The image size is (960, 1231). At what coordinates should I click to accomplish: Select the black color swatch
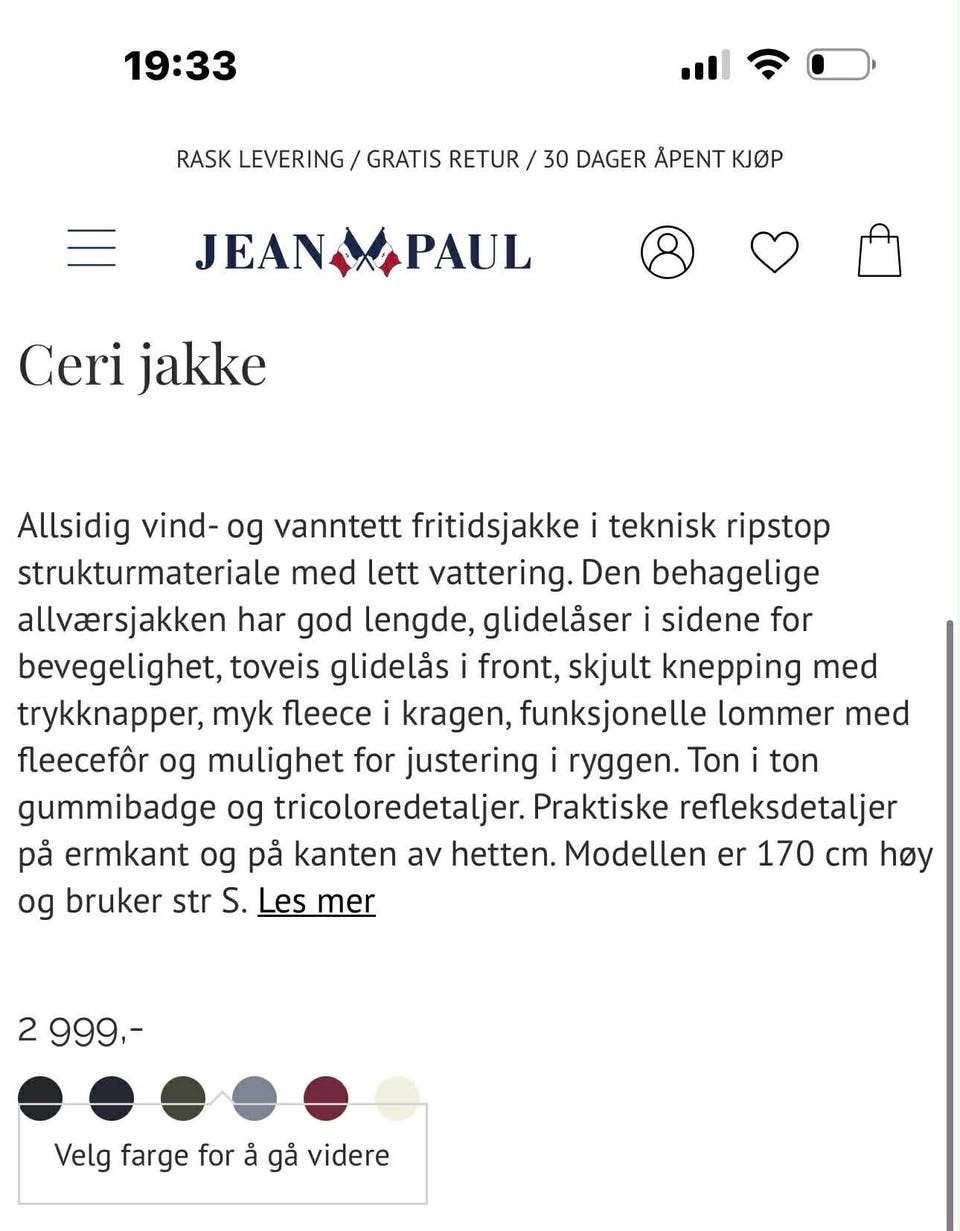pyautogui.click(x=40, y=1097)
